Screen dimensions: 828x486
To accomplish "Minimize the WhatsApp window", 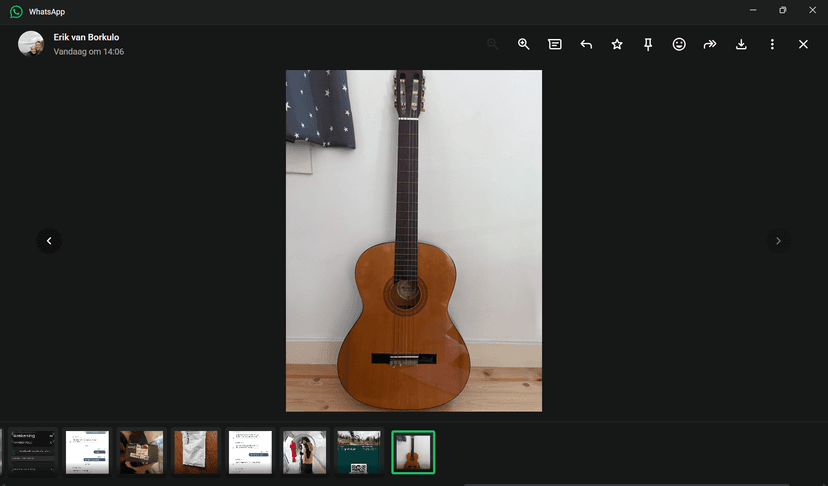I will coord(752,10).
